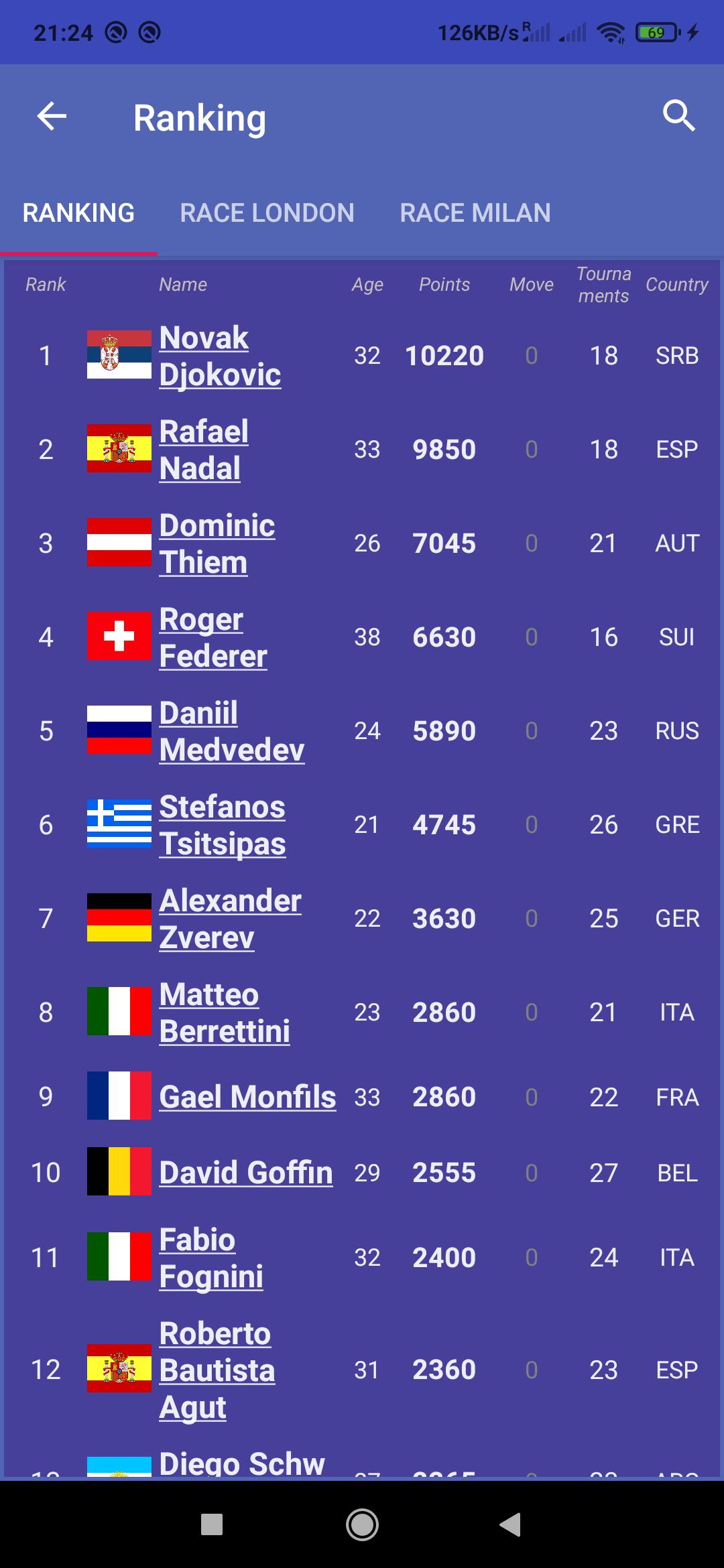Image resolution: width=724 pixels, height=1568 pixels.
Task: View Roger Federer's player page
Action: (213, 637)
